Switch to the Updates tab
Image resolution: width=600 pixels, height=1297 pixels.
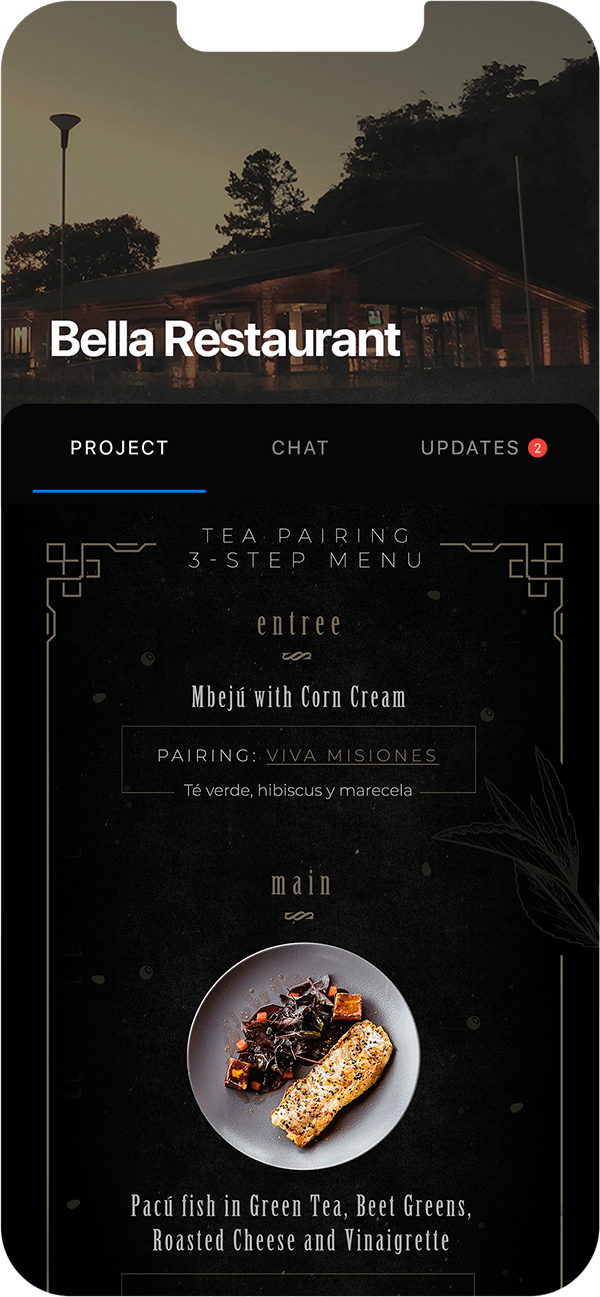(x=483, y=448)
